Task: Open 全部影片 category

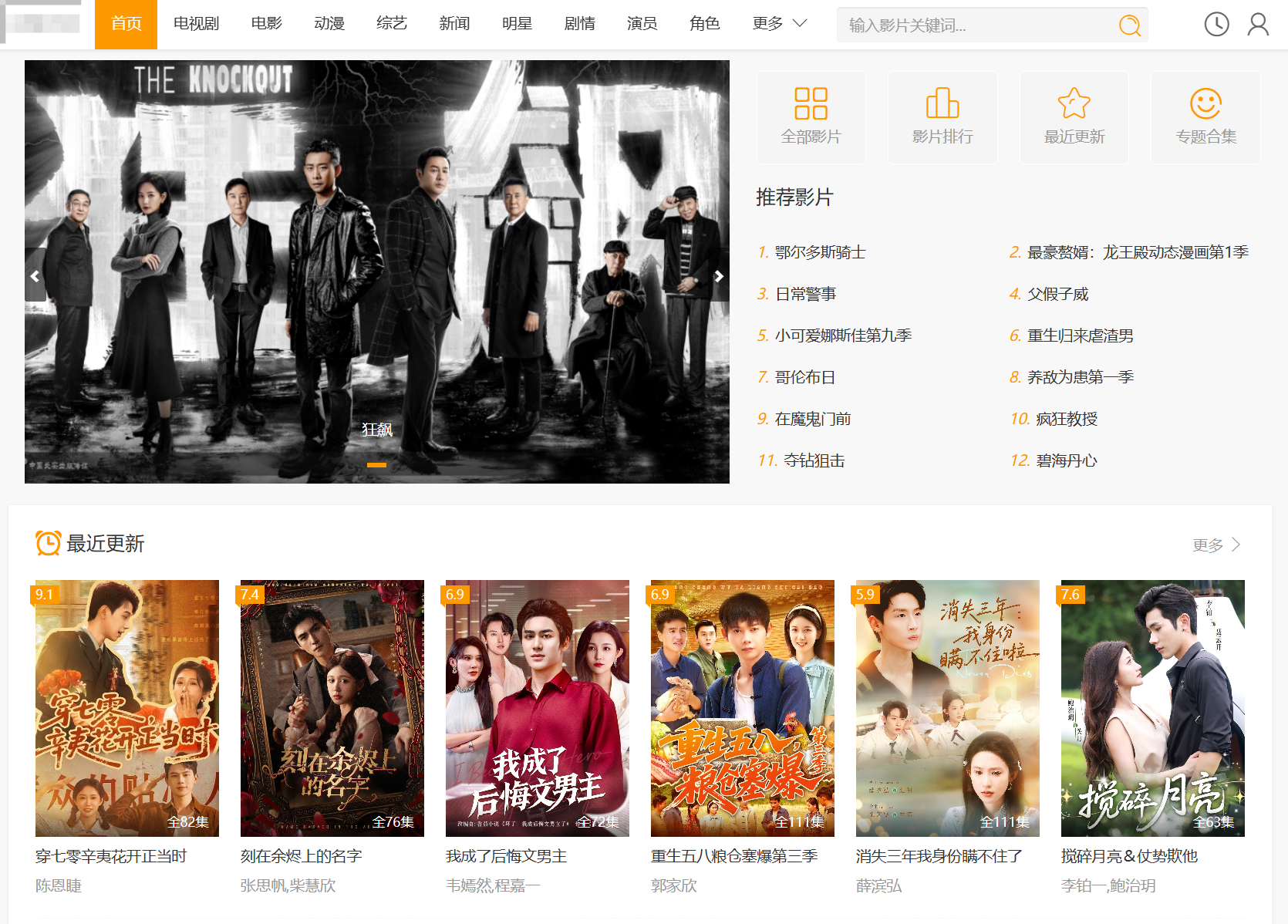Action: click(811, 117)
